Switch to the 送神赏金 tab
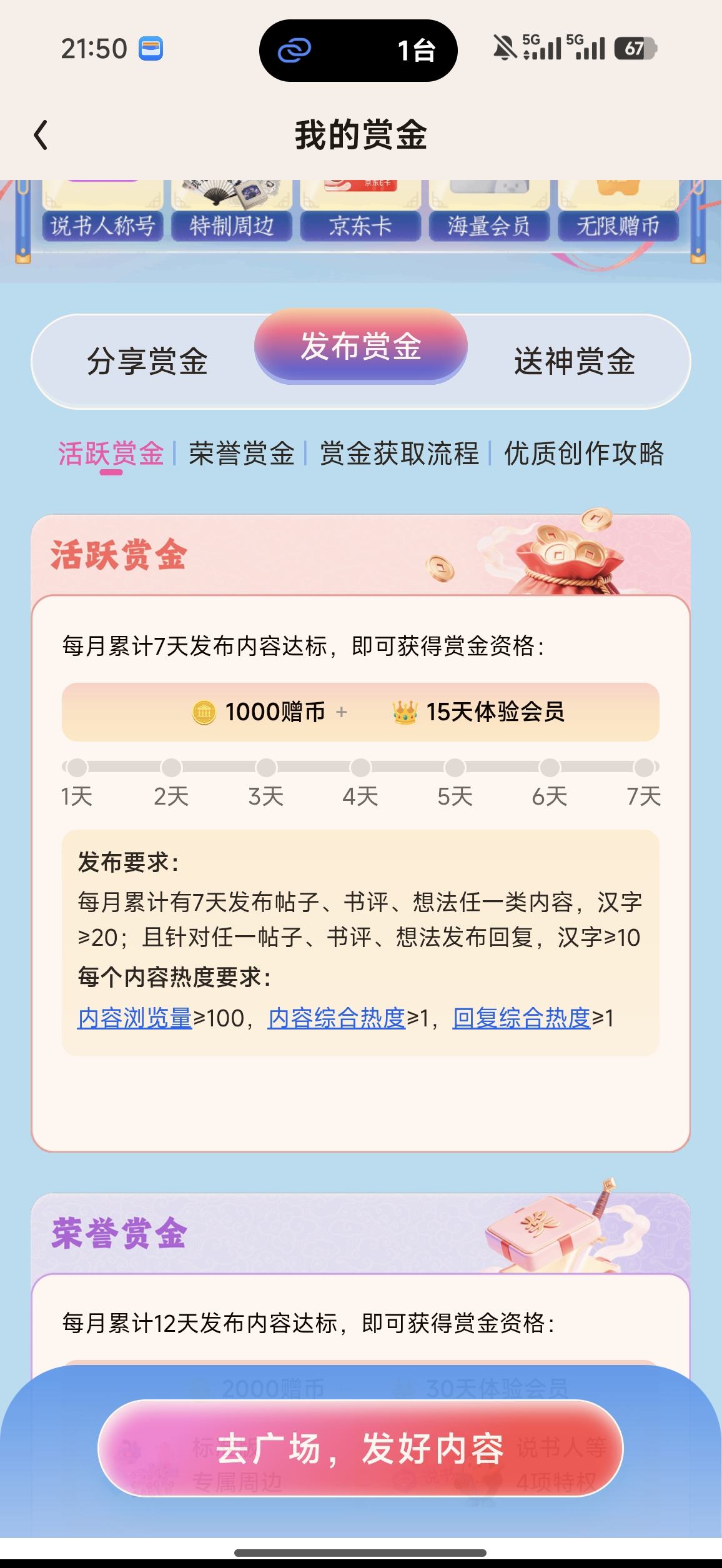 575,362
